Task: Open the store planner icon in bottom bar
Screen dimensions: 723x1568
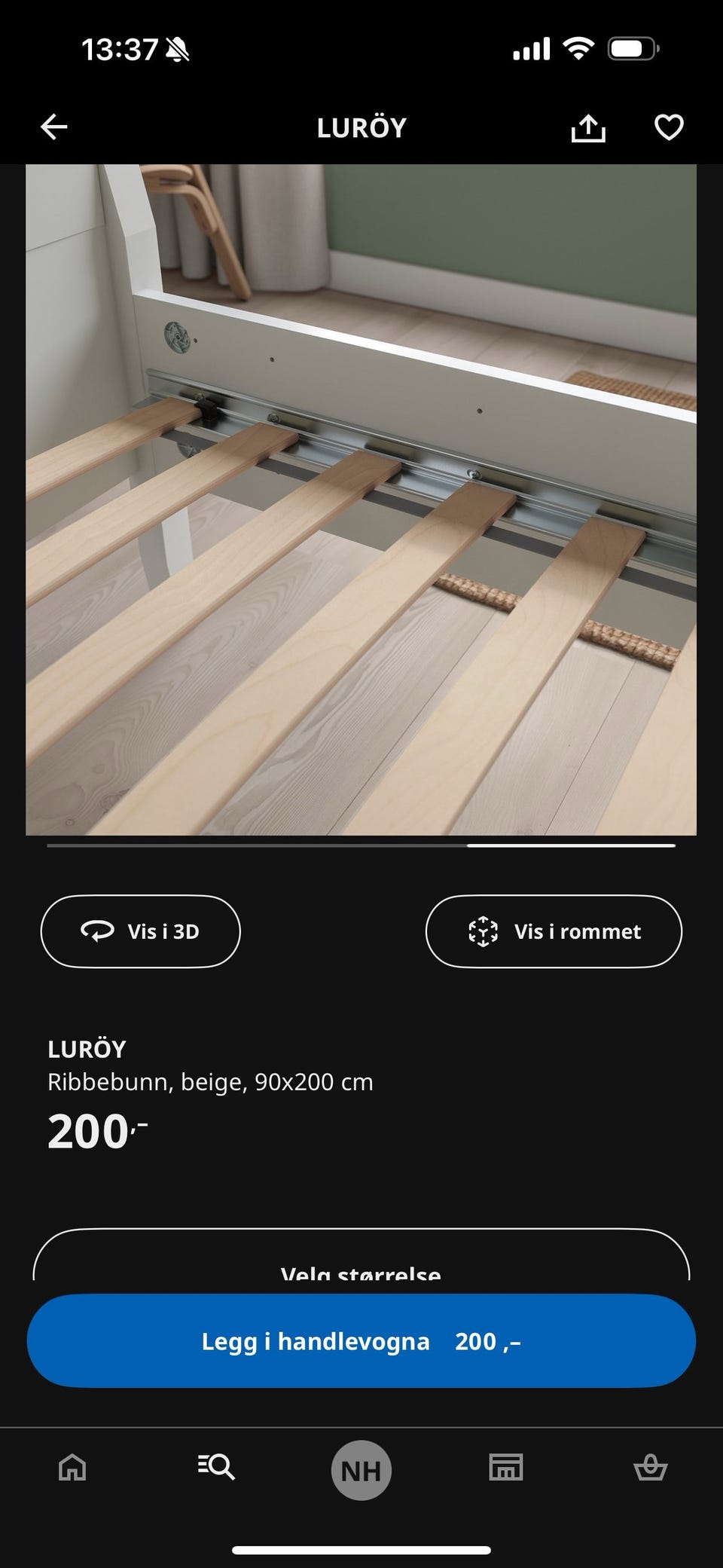Action: pyautogui.click(x=505, y=1468)
